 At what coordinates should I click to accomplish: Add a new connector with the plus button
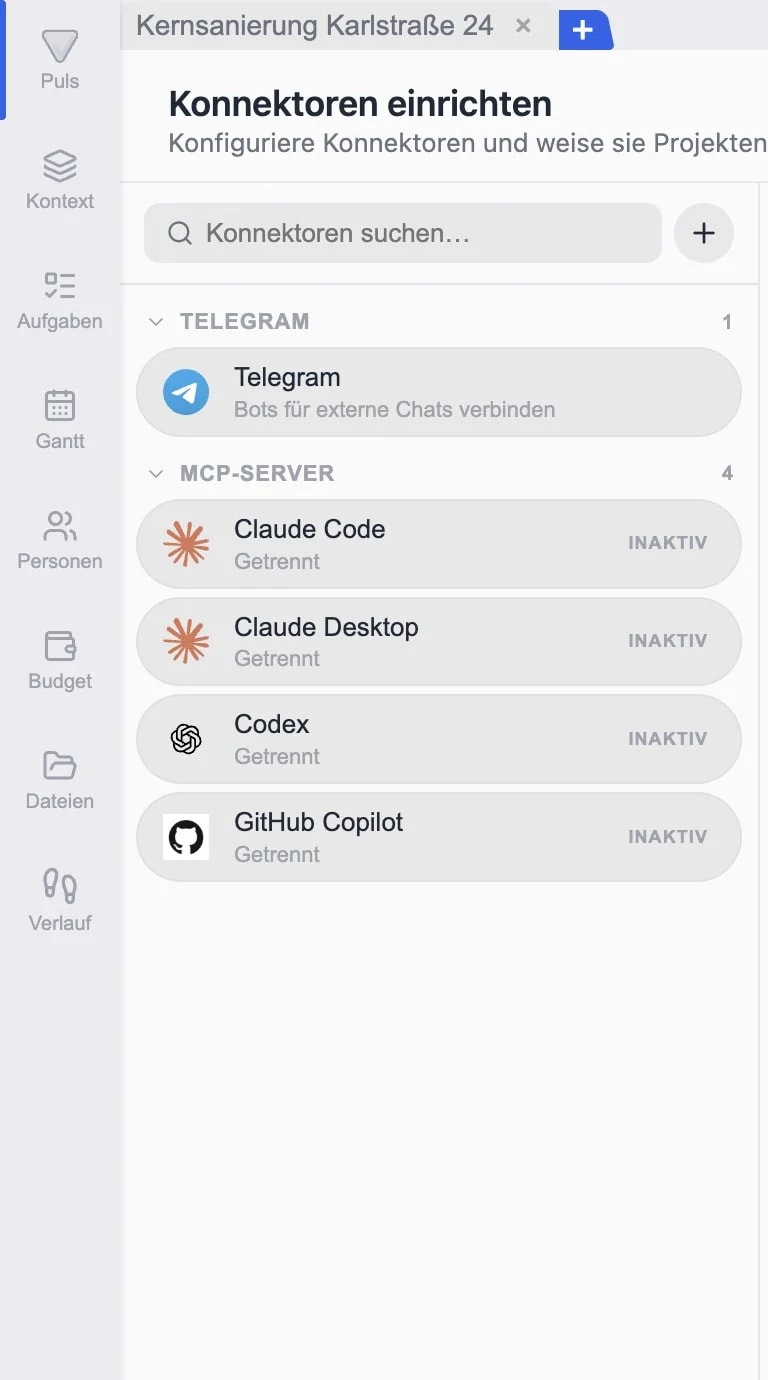(x=704, y=233)
